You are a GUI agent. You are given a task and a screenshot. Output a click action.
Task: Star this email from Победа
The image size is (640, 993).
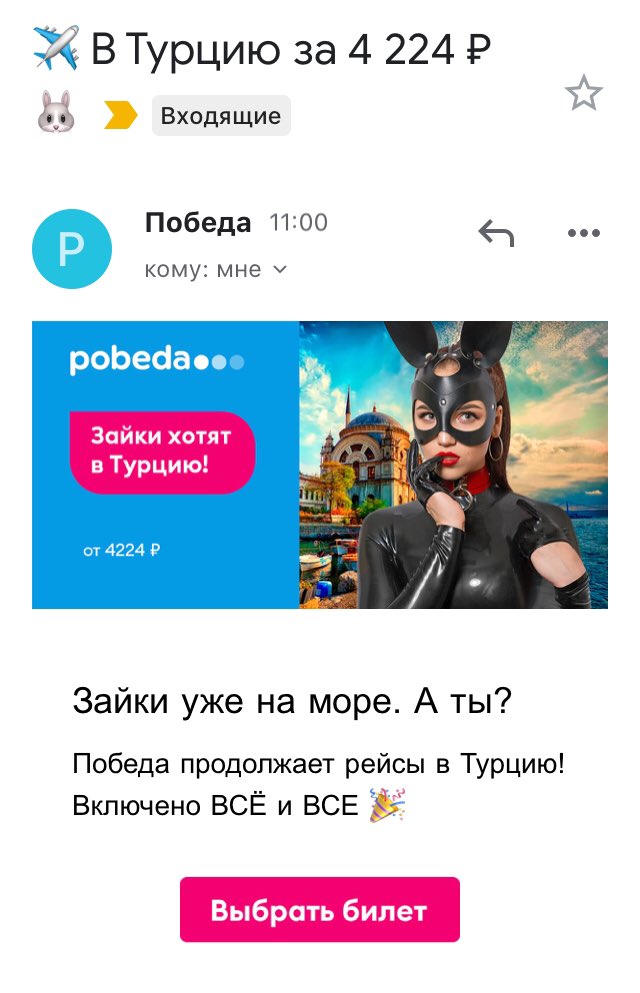click(x=584, y=94)
